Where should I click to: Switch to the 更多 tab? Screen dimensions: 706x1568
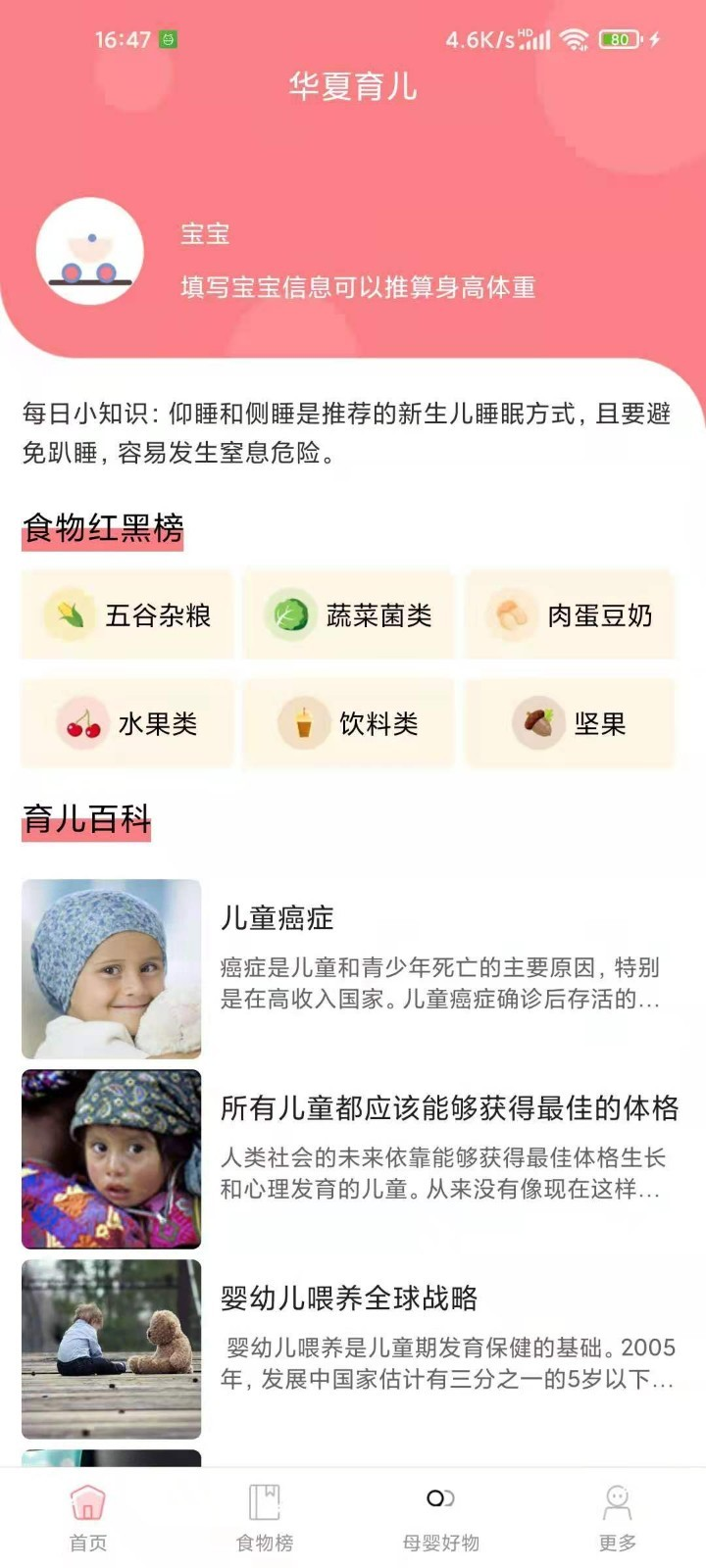coord(618,1517)
